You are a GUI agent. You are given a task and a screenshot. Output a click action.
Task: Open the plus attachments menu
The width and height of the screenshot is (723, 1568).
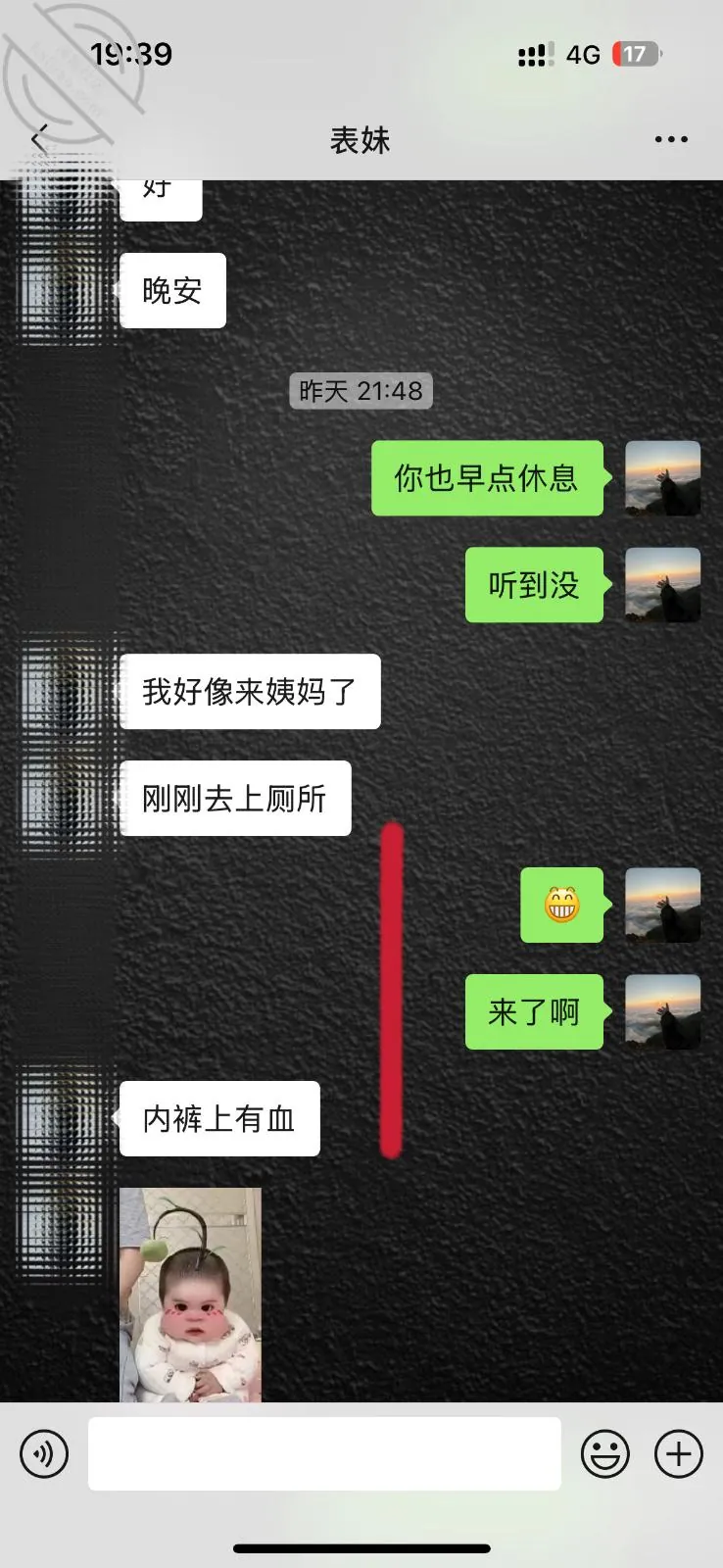click(679, 1453)
